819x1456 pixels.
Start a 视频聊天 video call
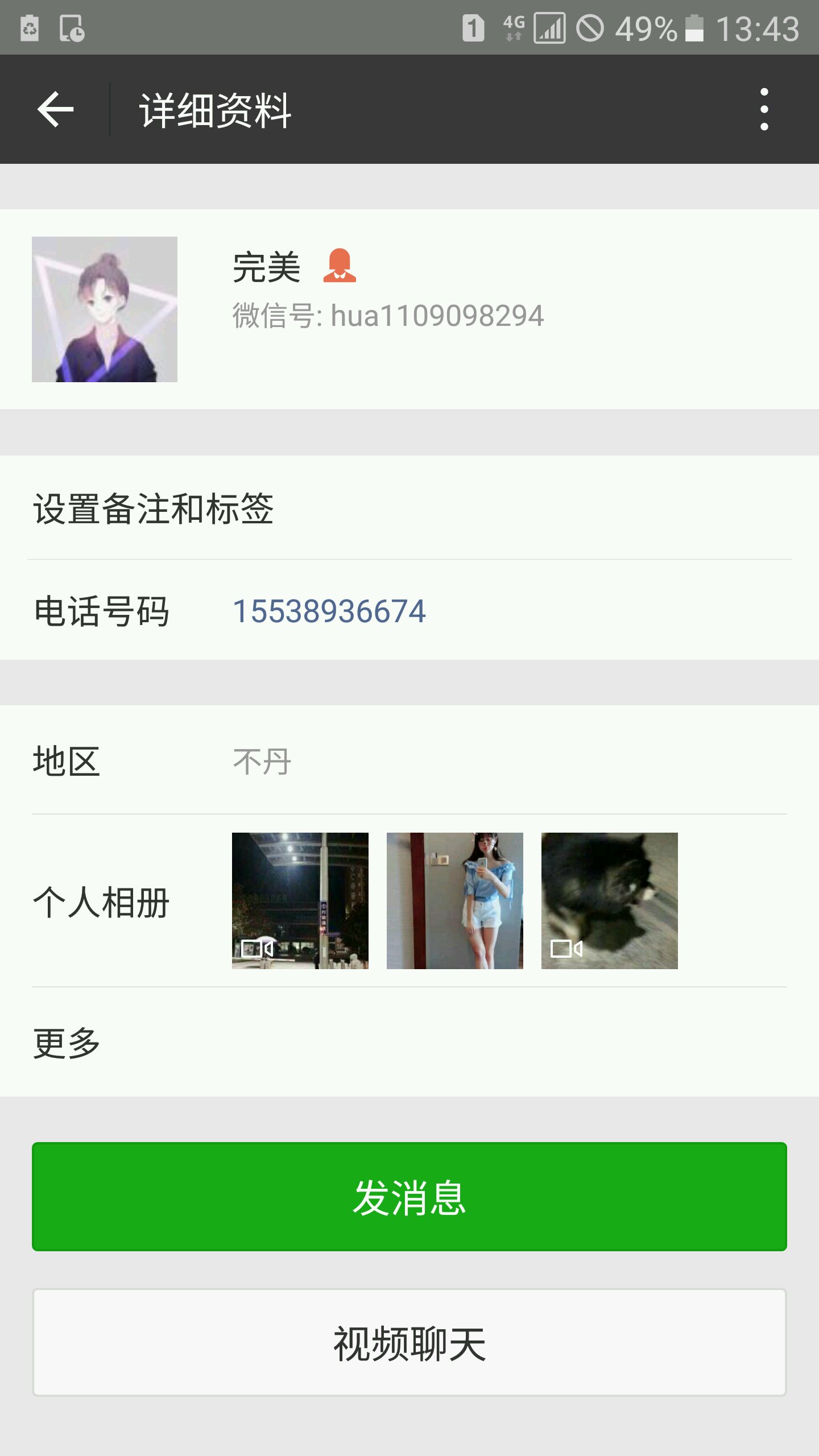(409, 1343)
